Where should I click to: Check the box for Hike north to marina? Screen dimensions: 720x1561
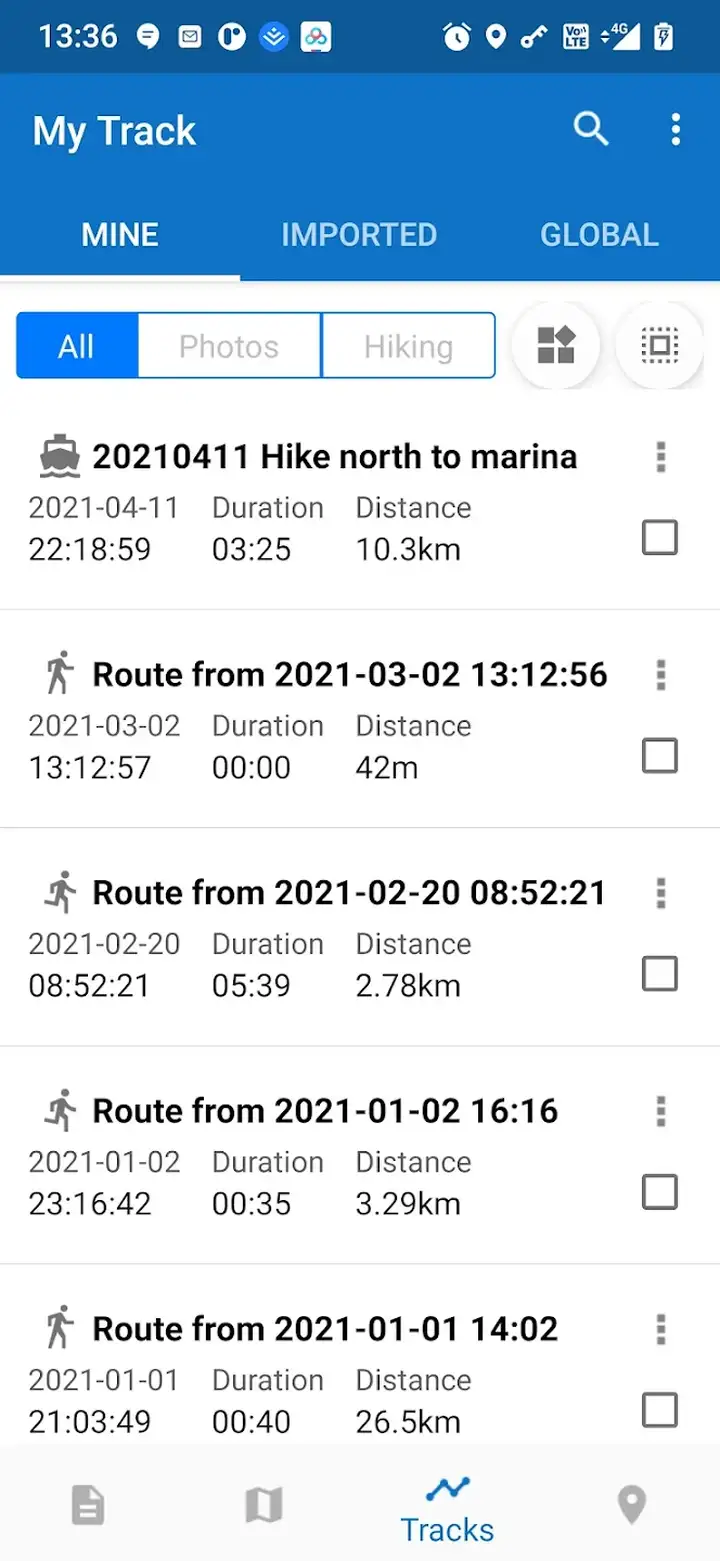tap(659, 538)
